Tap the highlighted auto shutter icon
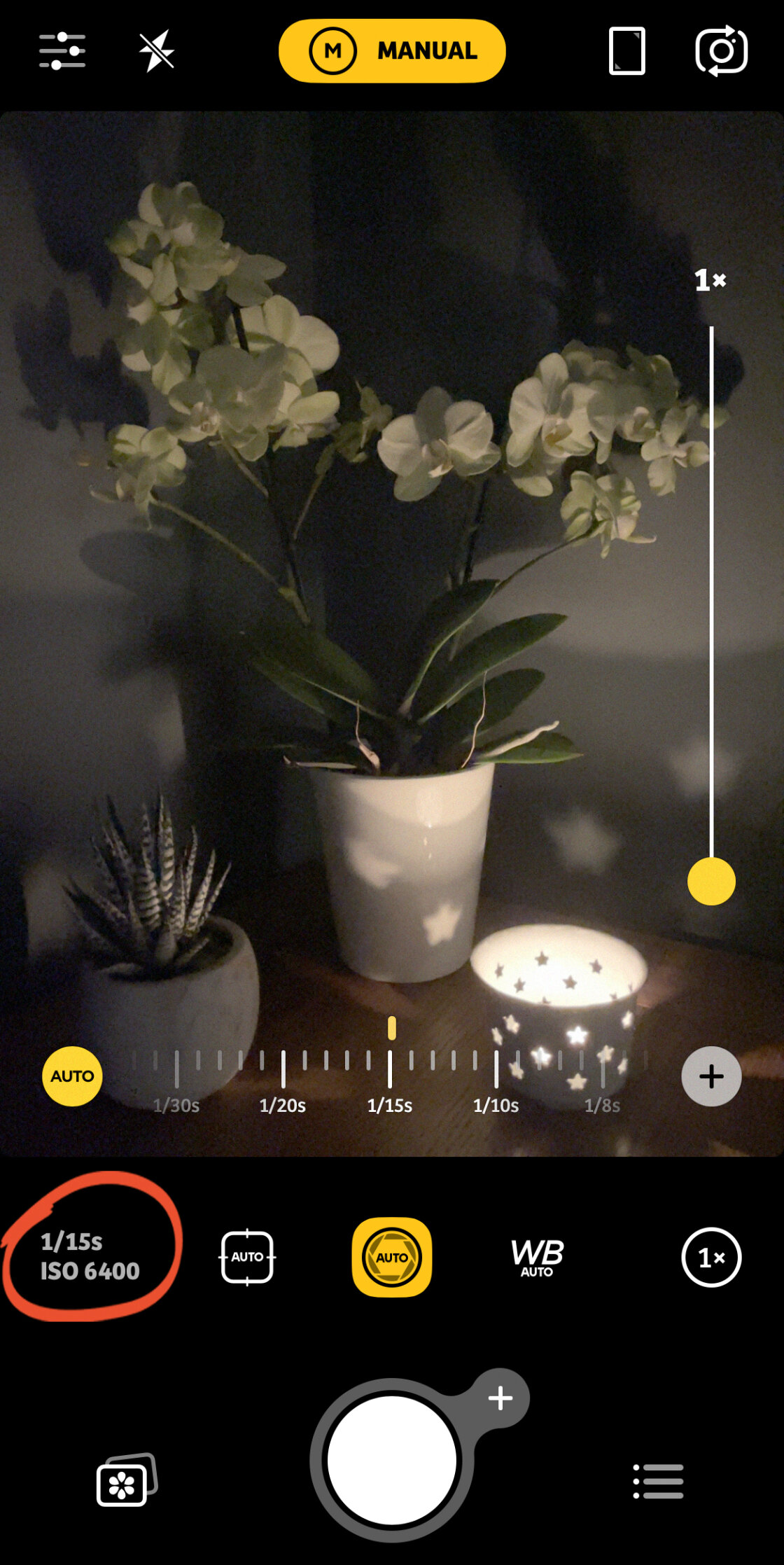The width and height of the screenshot is (784, 1565). tap(392, 1257)
